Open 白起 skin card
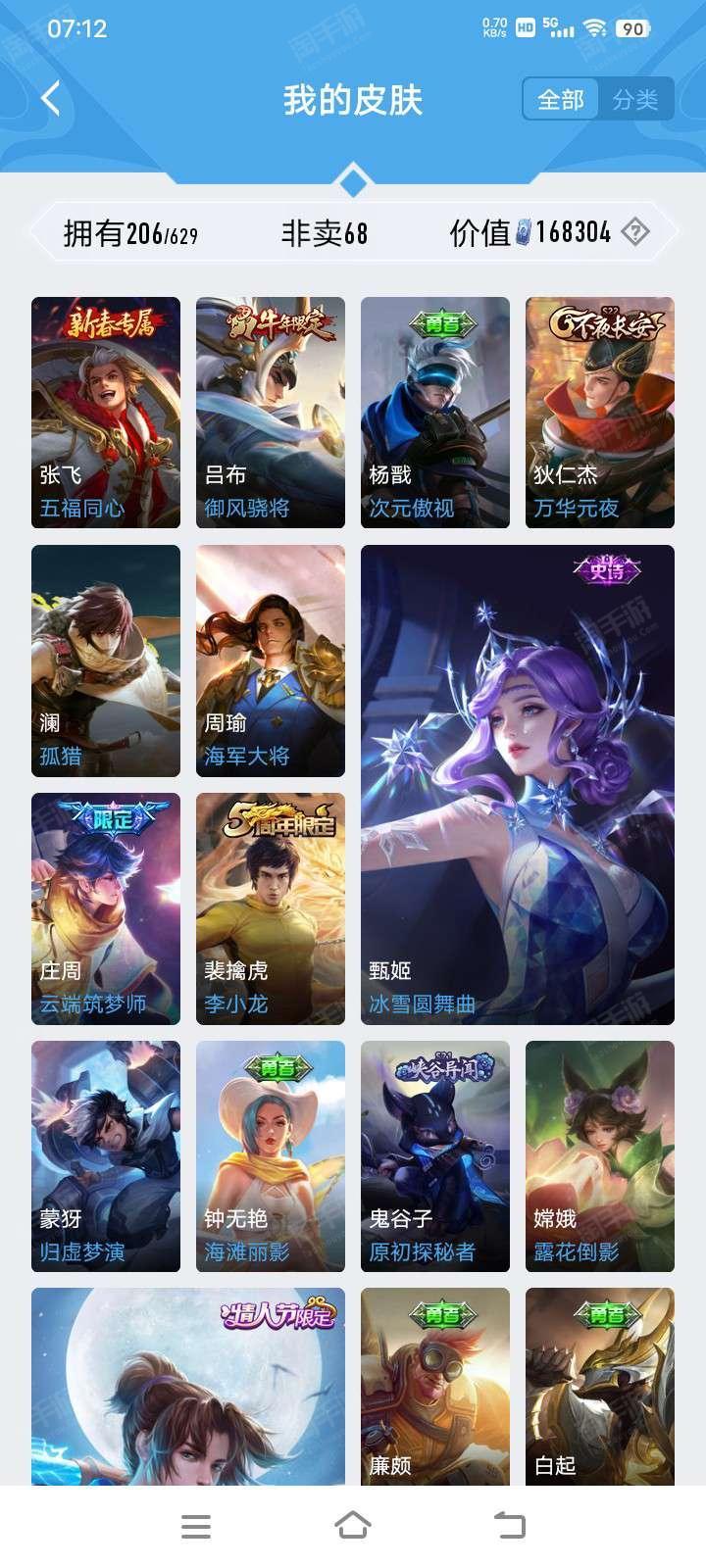The width and height of the screenshot is (706, 1568). (x=600, y=1387)
